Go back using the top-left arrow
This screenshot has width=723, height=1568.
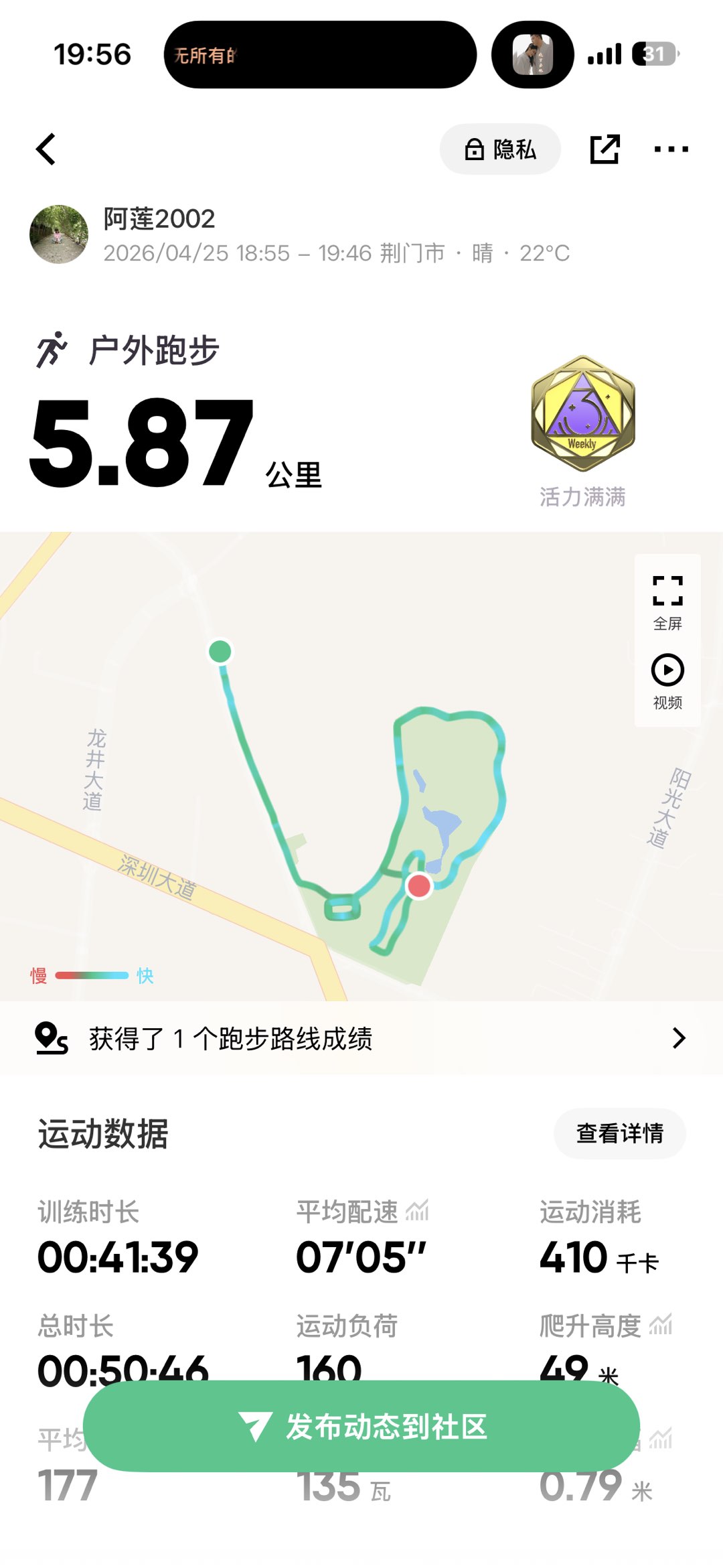point(46,149)
